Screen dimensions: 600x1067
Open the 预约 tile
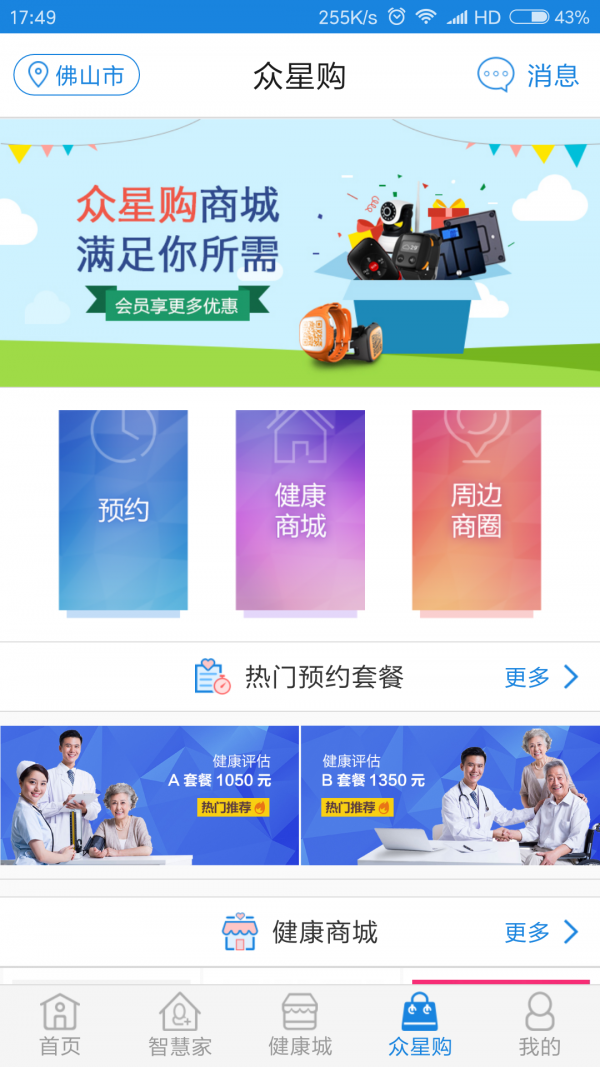click(123, 510)
